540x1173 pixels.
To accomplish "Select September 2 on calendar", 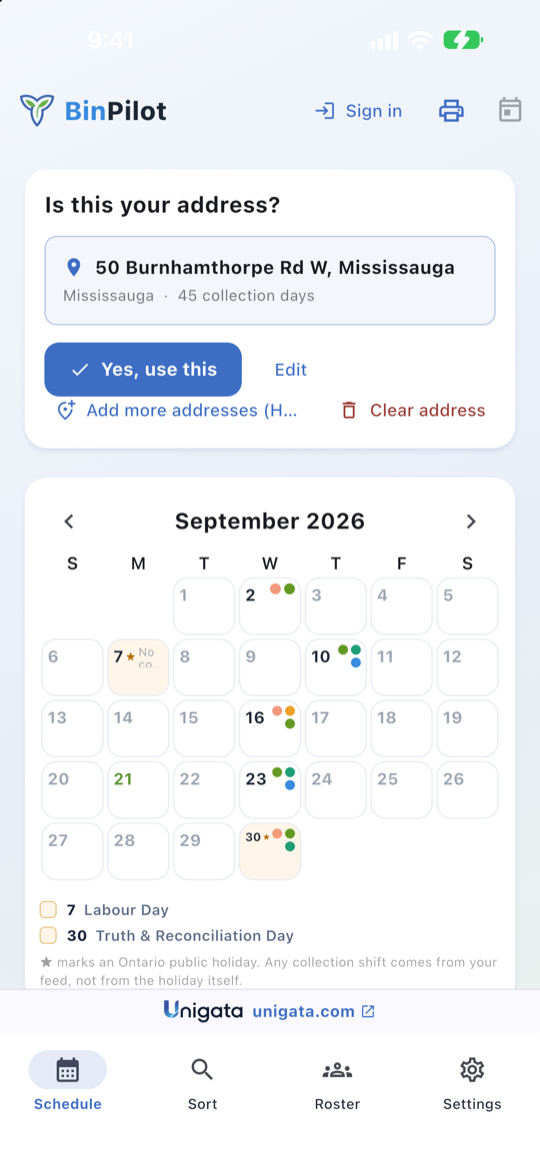I will 270,606.
